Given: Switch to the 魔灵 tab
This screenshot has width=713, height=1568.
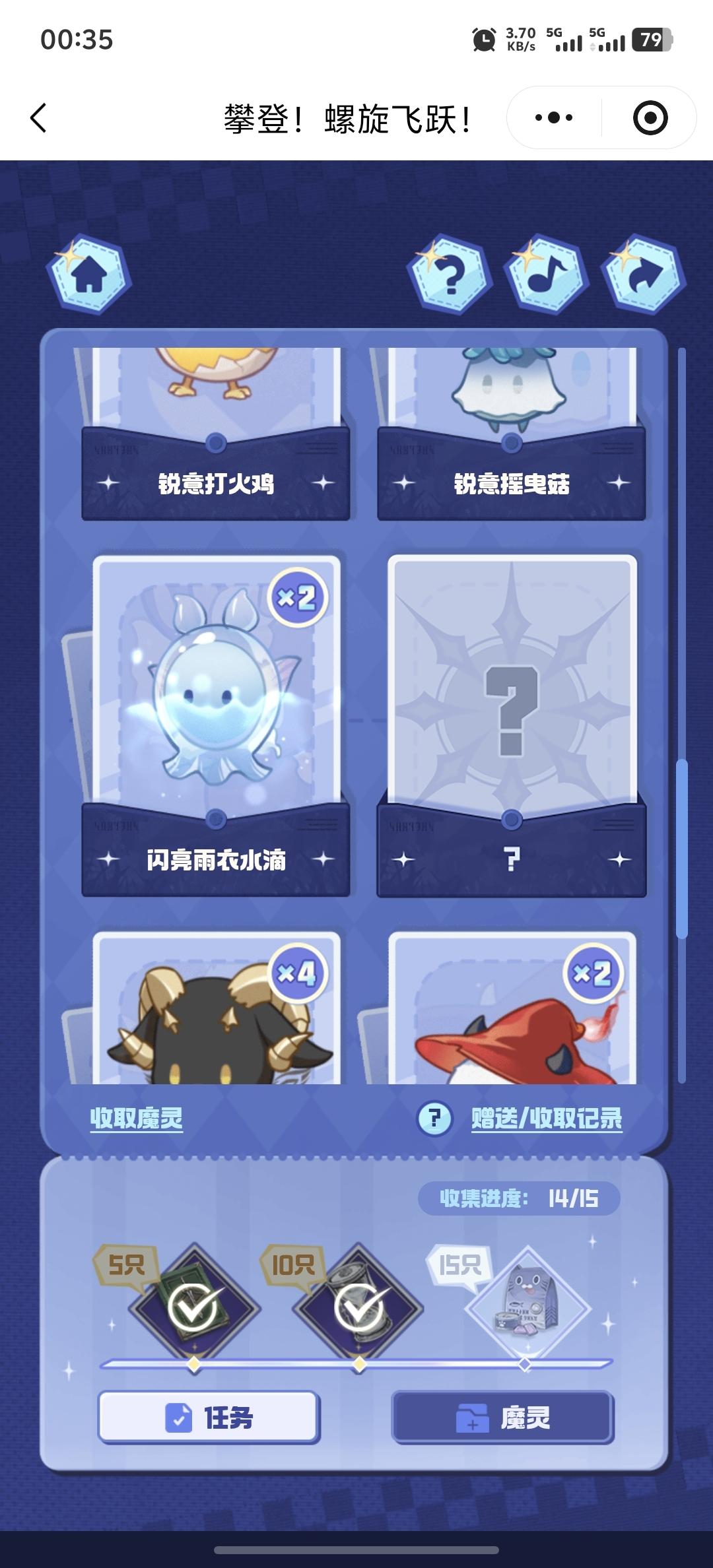Looking at the screenshot, I should pos(503,1417).
